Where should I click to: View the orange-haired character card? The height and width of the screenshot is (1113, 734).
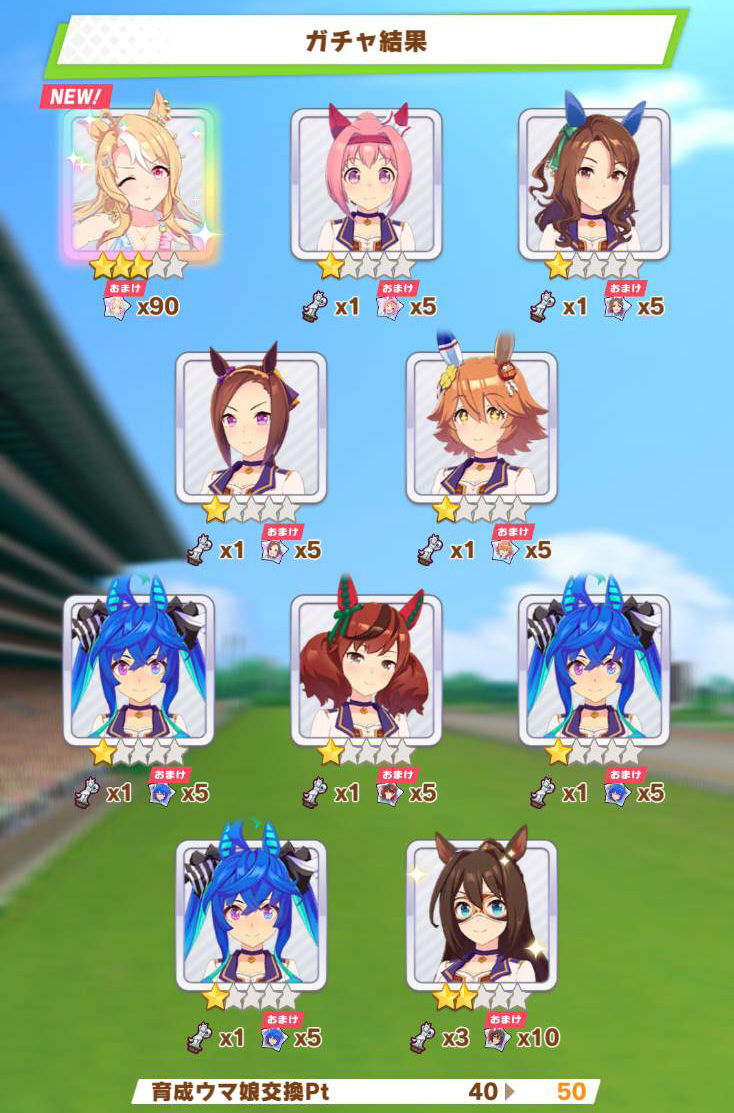481,428
